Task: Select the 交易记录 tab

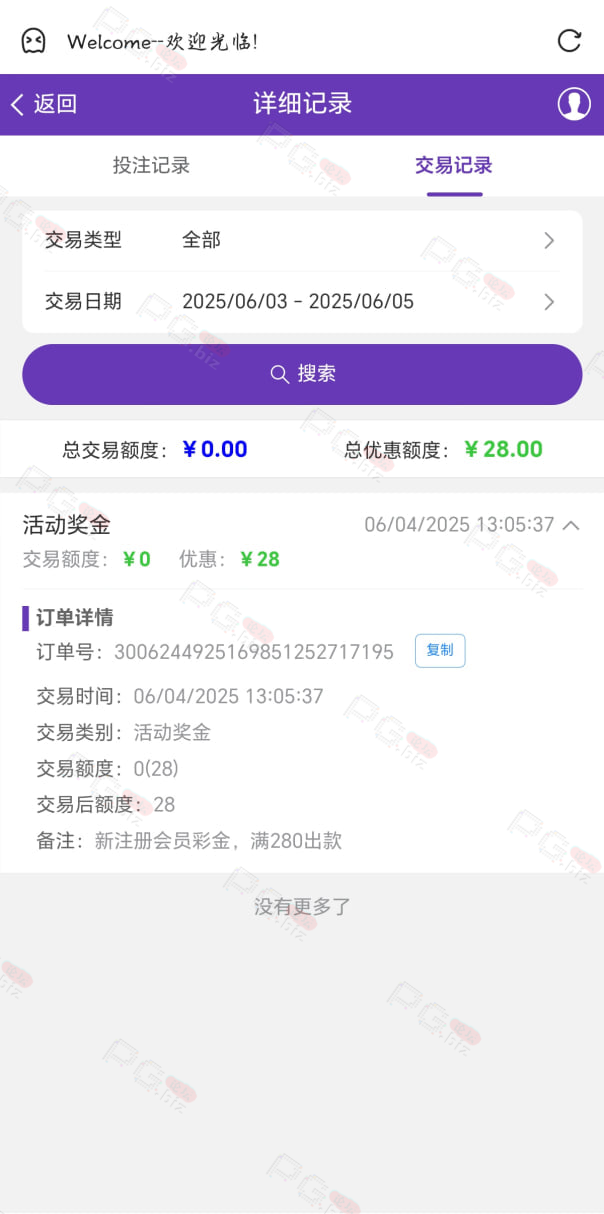Action: [454, 166]
